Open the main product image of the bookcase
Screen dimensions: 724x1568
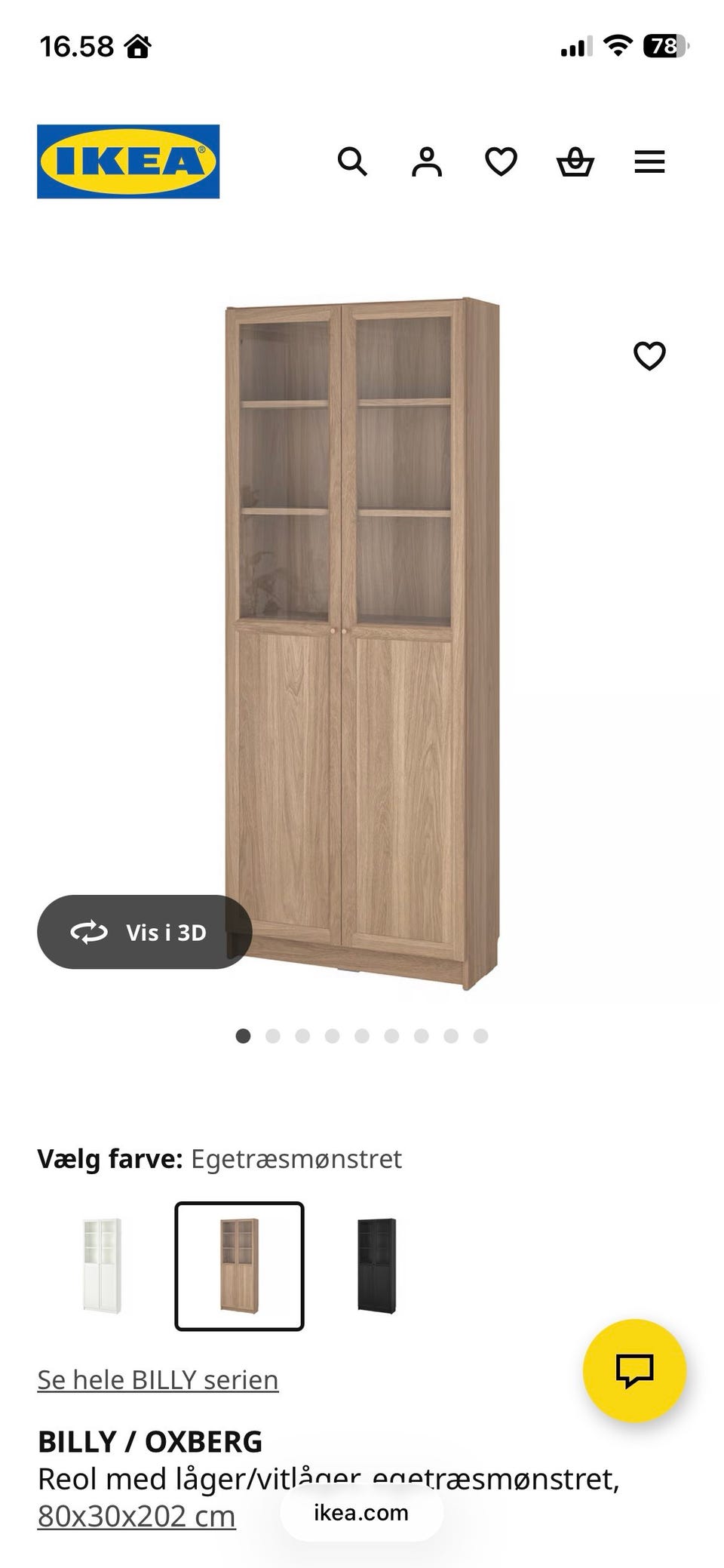362,643
